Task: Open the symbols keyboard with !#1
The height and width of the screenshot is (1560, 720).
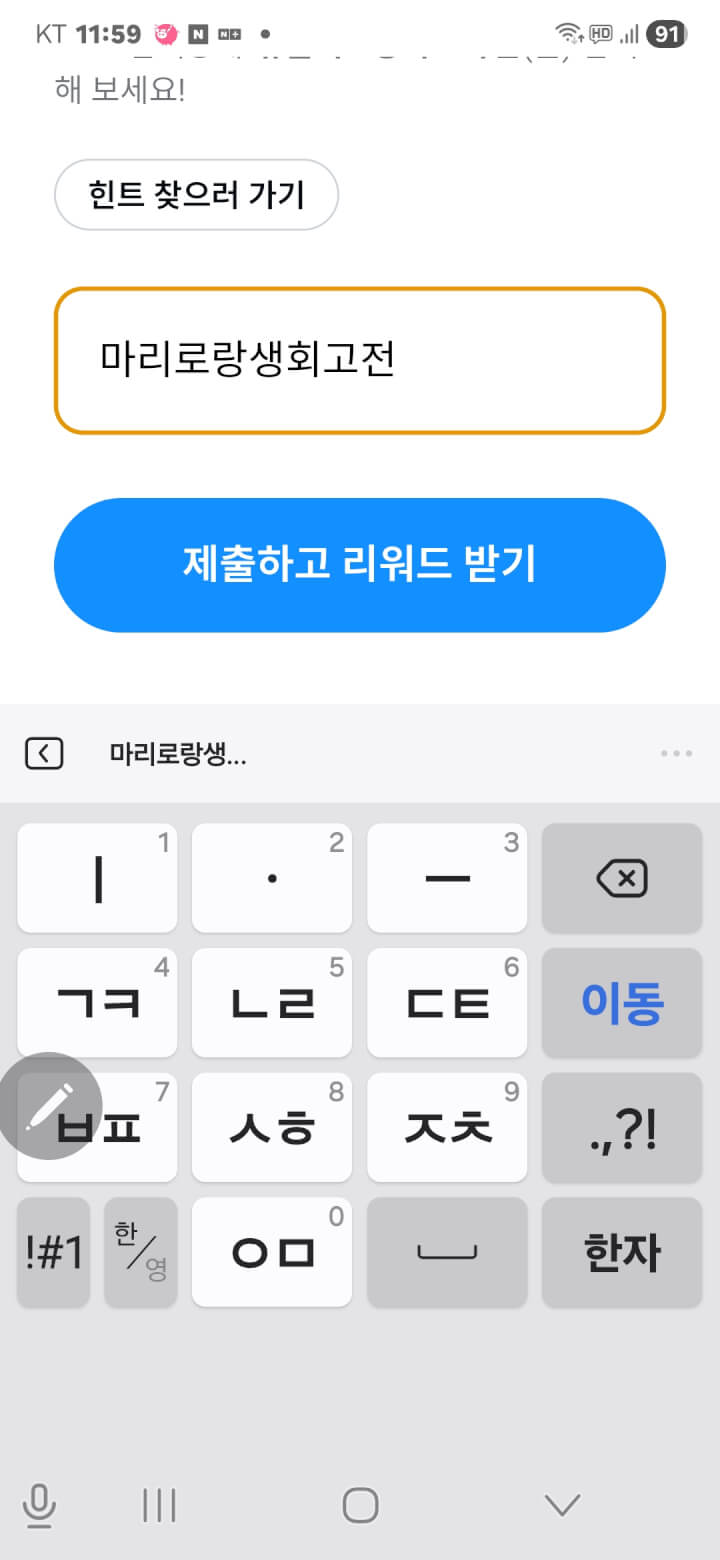Action: (54, 1252)
